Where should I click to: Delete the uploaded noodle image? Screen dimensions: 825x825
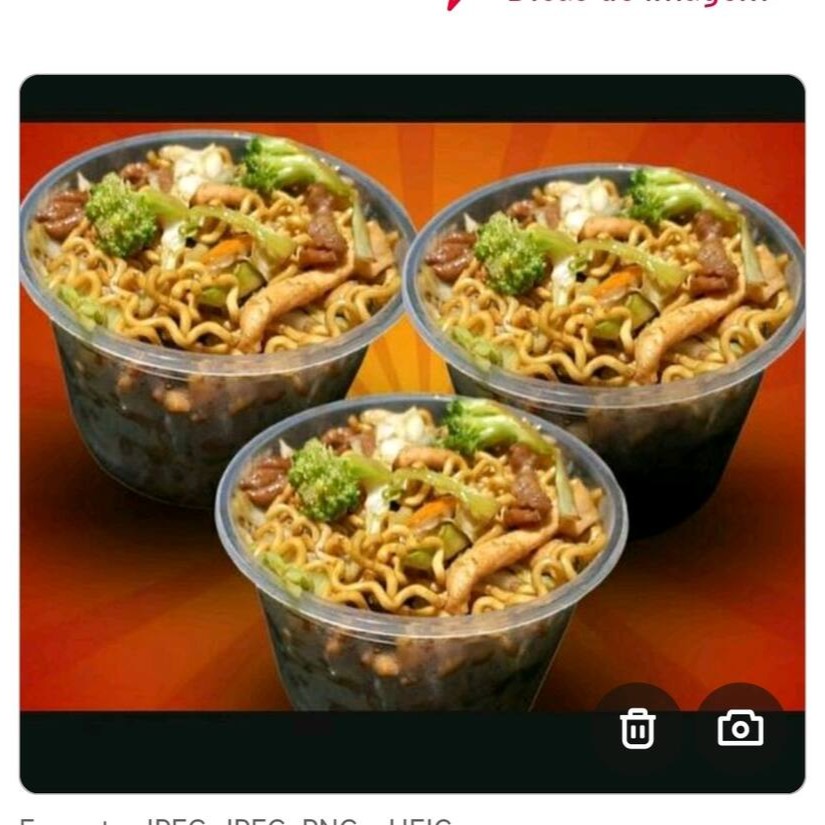637,728
